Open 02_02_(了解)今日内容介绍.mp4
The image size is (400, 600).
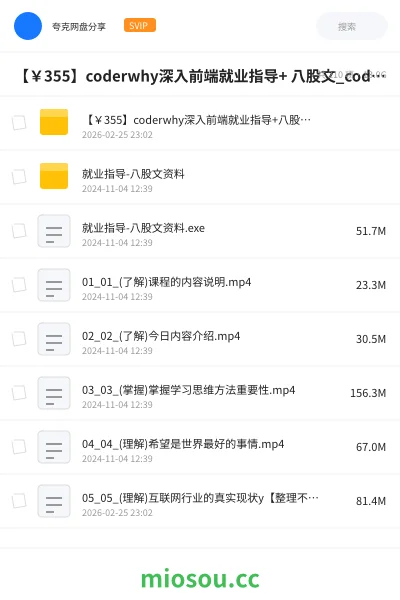tap(200, 339)
